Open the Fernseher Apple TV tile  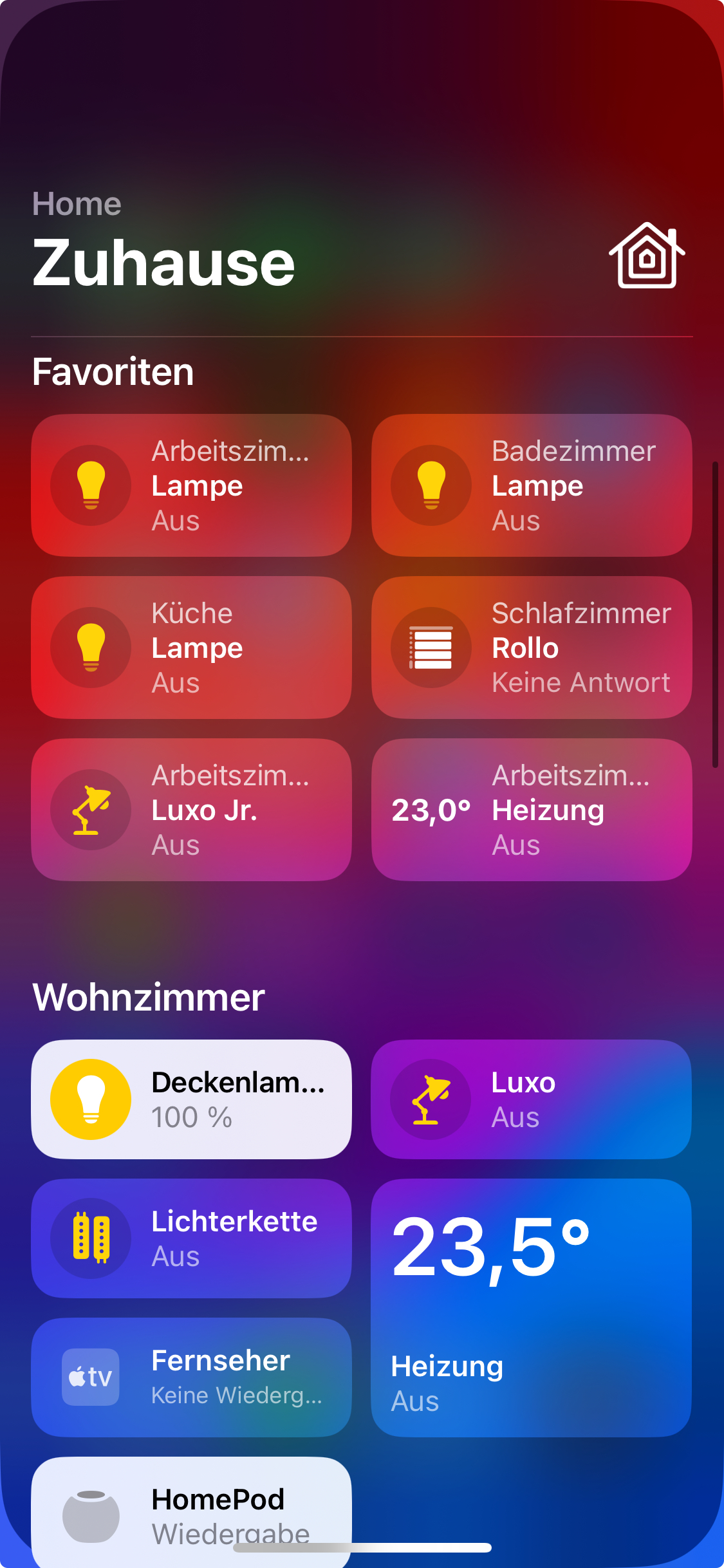[192, 1377]
